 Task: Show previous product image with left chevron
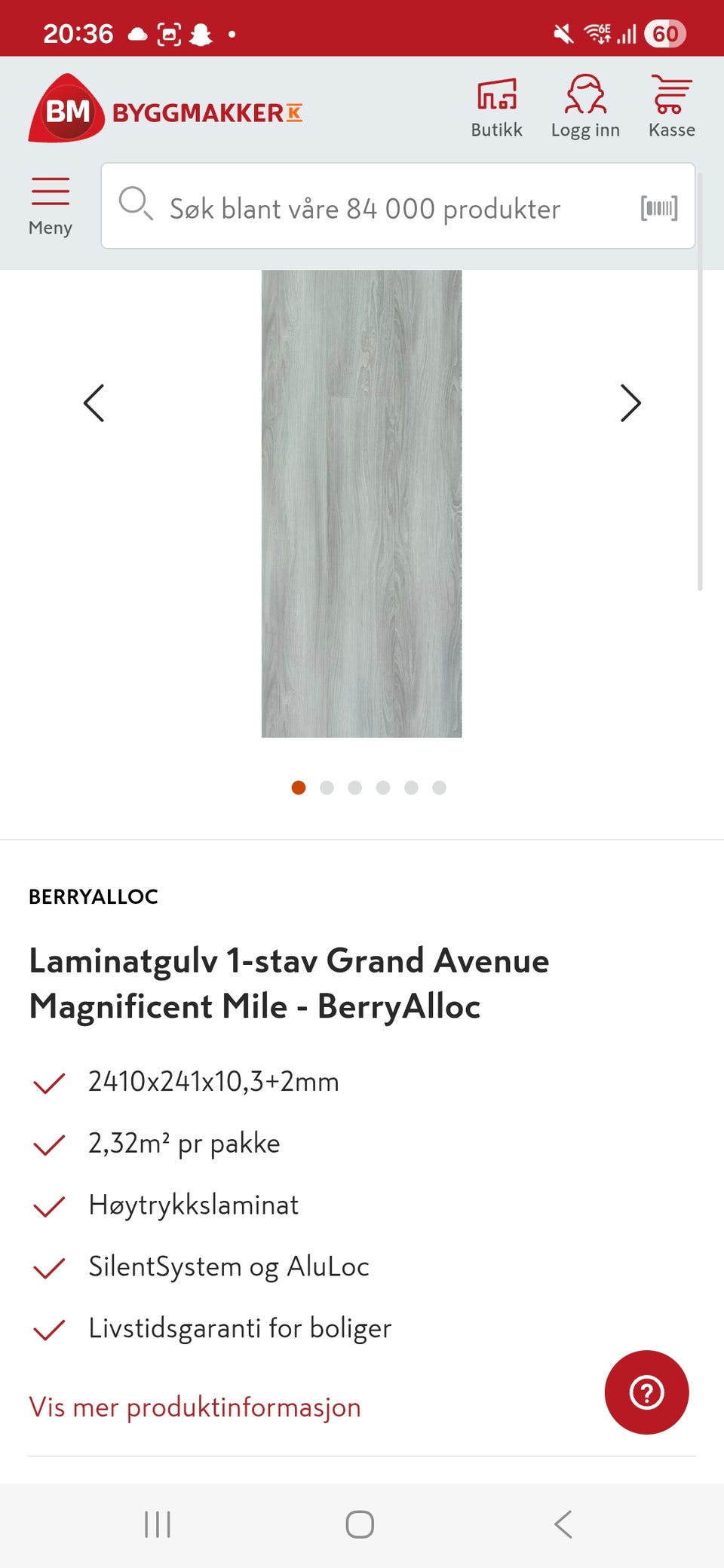coord(94,403)
